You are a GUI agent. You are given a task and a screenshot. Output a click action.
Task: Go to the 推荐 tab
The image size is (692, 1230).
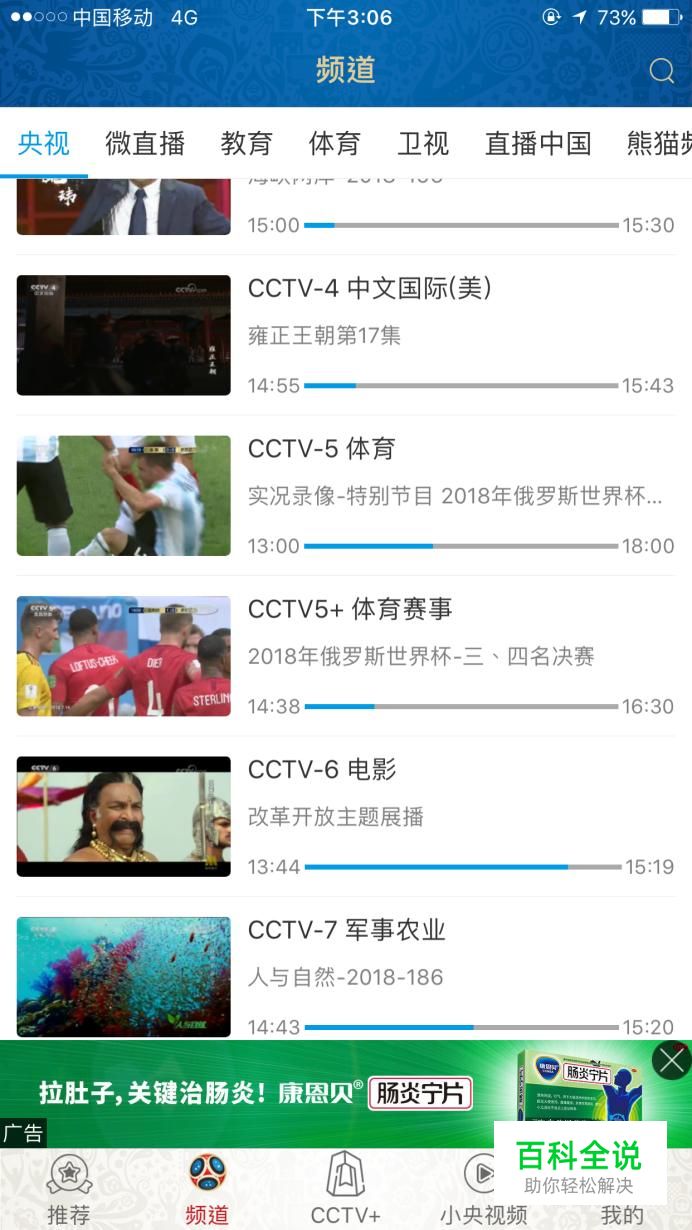69,1190
